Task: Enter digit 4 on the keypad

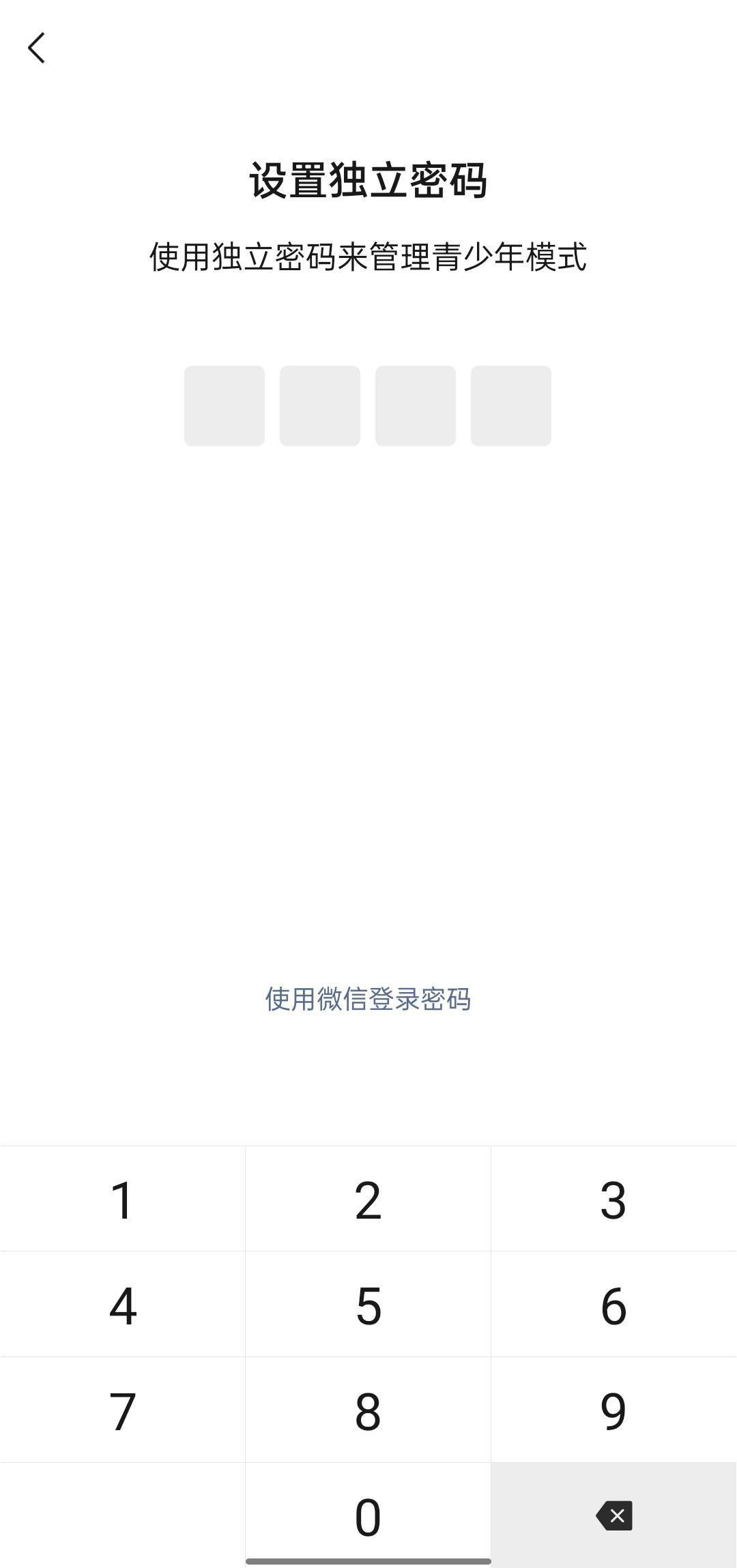Action: coord(123,1305)
